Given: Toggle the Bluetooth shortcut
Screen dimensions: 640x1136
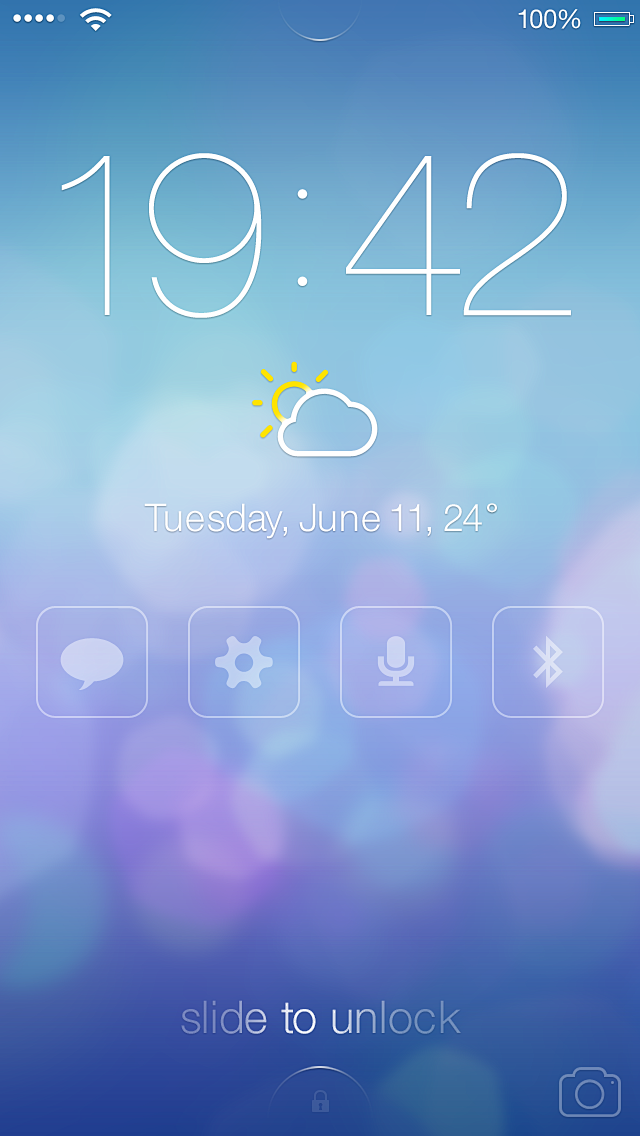Looking at the screenshot, I should [548, 662].
